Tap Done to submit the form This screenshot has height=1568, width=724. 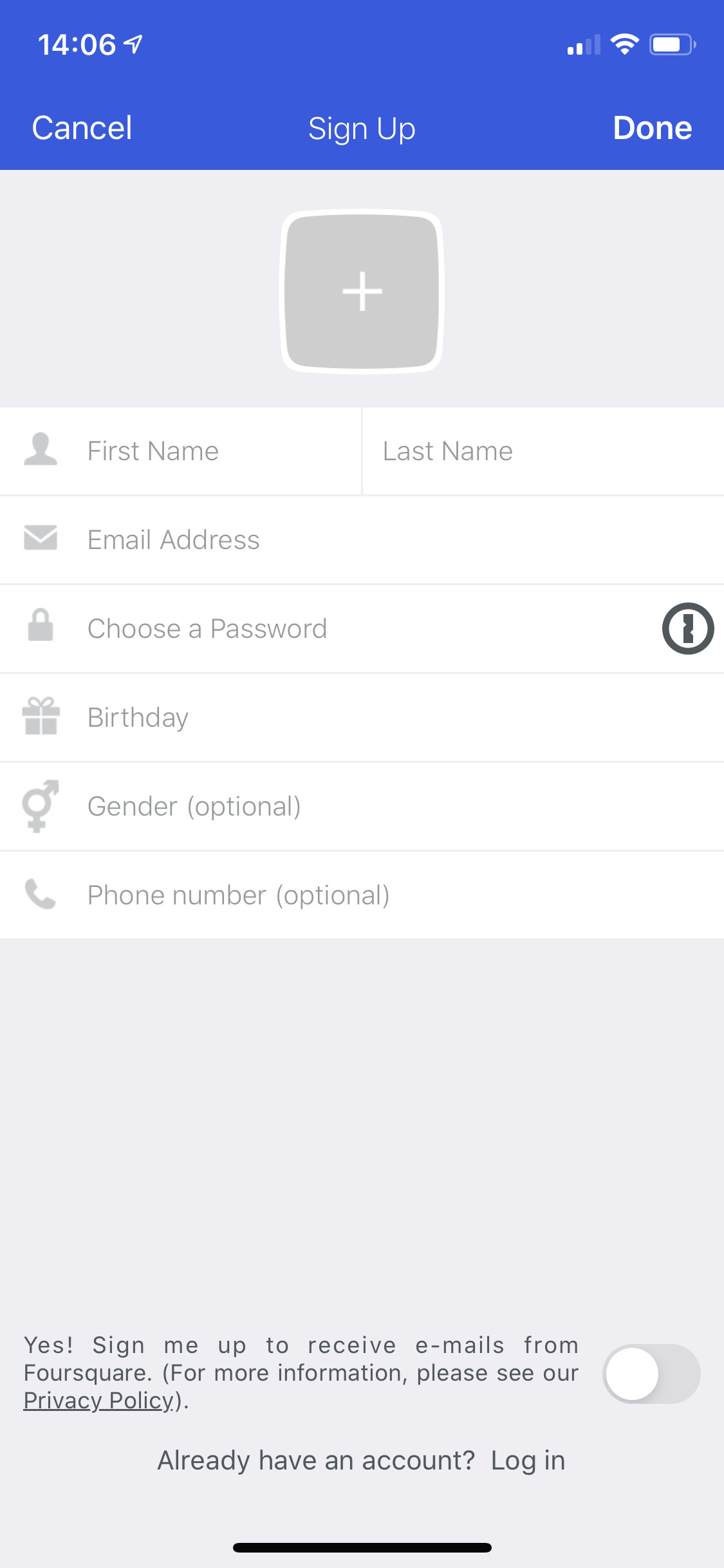click(652, 127)
